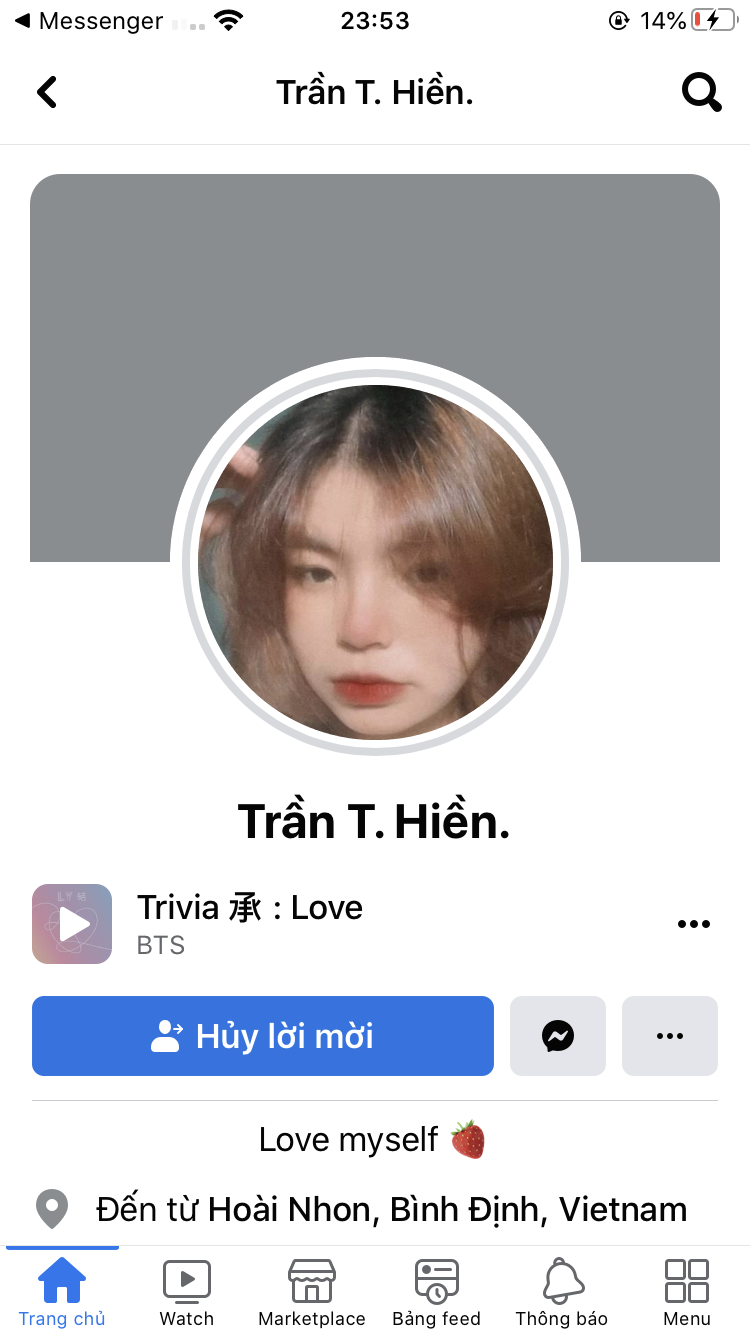Open the Bảng feed tab
Viewport: 750px width, 1334px height.
[x=437, y=1292]
